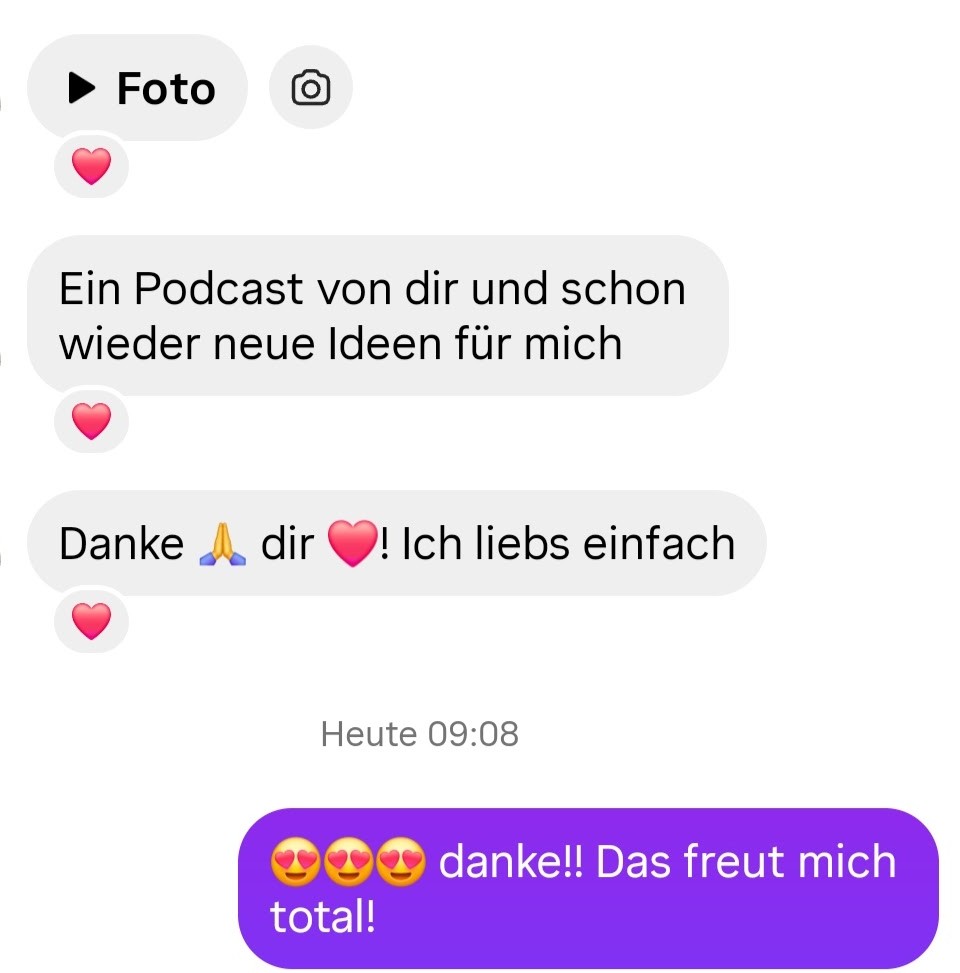Open the Foto message to view it
This screenshot has height=973, width=960.
point(138,89)
